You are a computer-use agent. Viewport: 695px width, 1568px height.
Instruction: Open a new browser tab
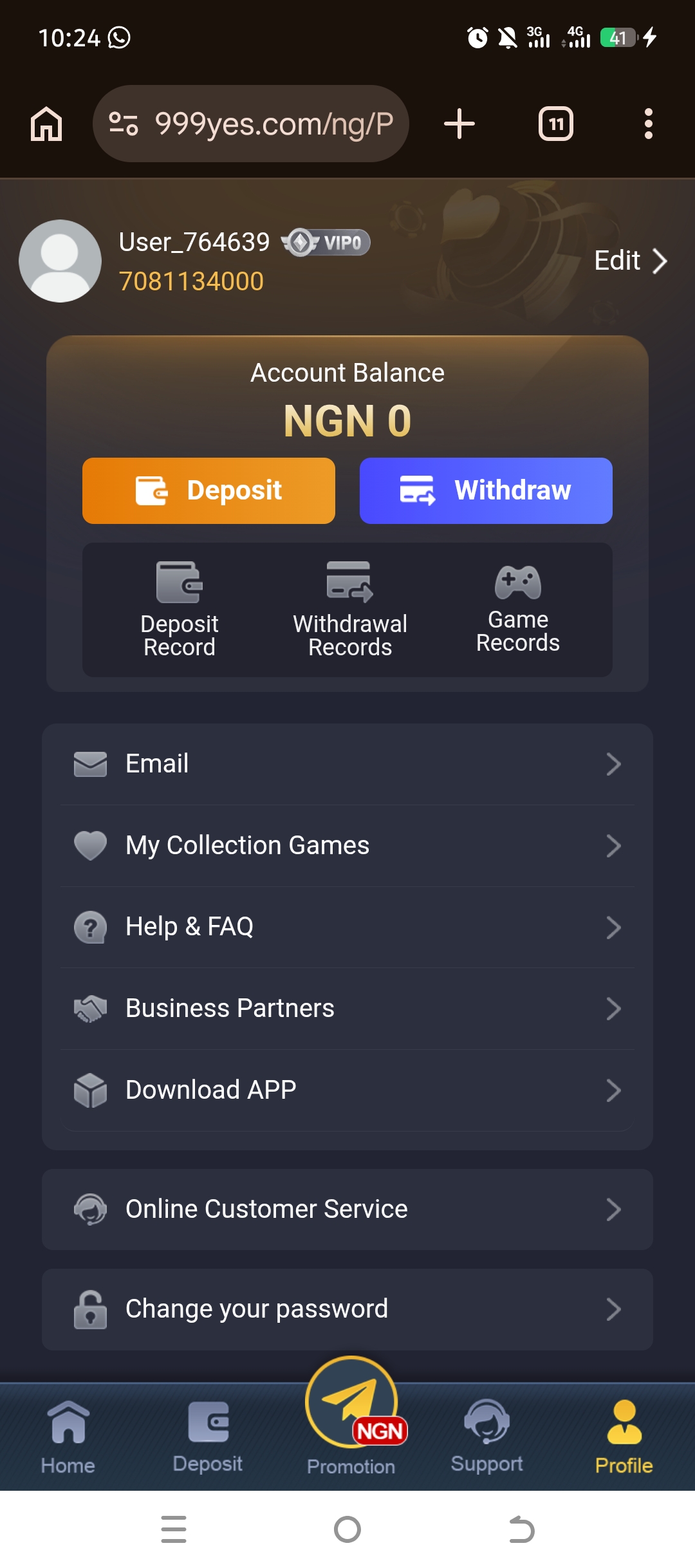tap(459, 124)
